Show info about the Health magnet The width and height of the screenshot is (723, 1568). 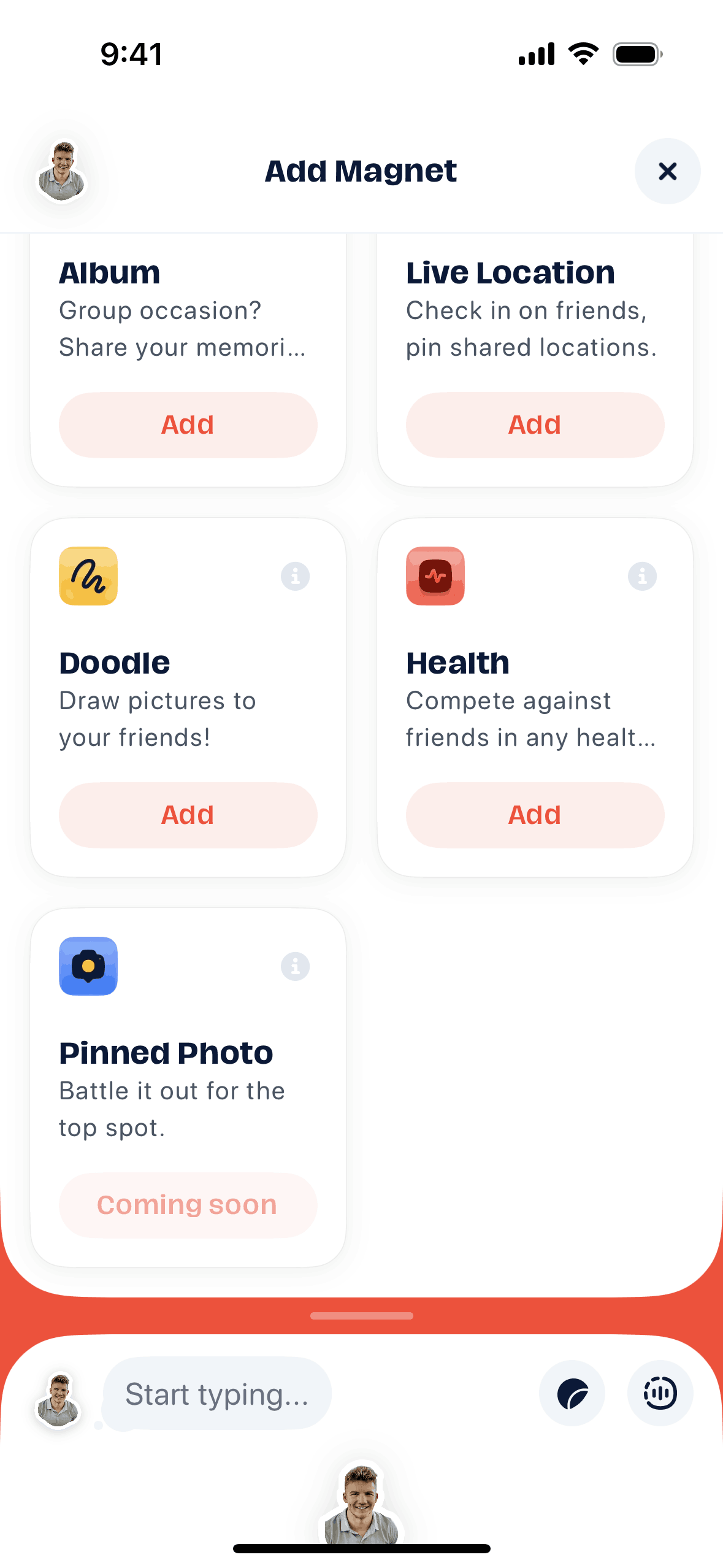click(x=642, y=576)
